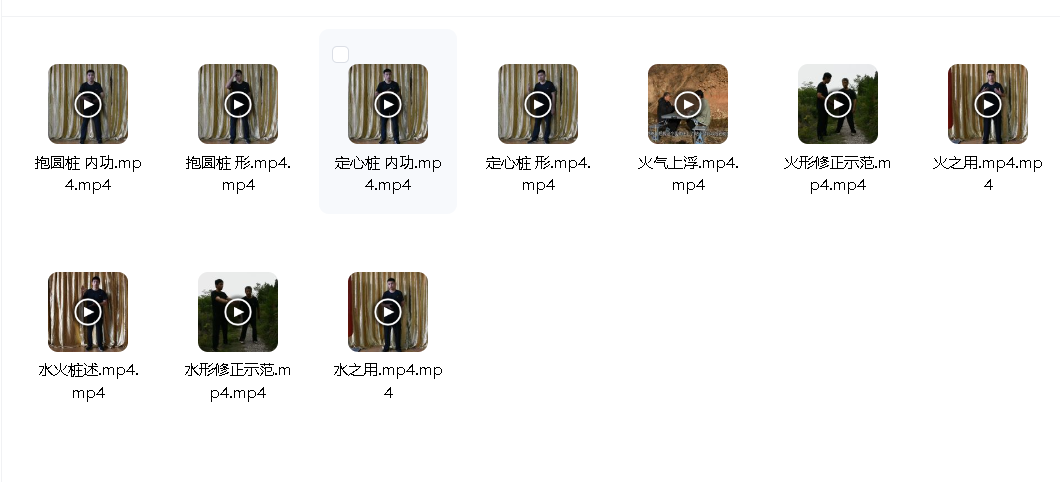Screen dimensions: 1060x482
Task: Play the 水火桩述.mp4 video
Action: (x=88, y=312)
